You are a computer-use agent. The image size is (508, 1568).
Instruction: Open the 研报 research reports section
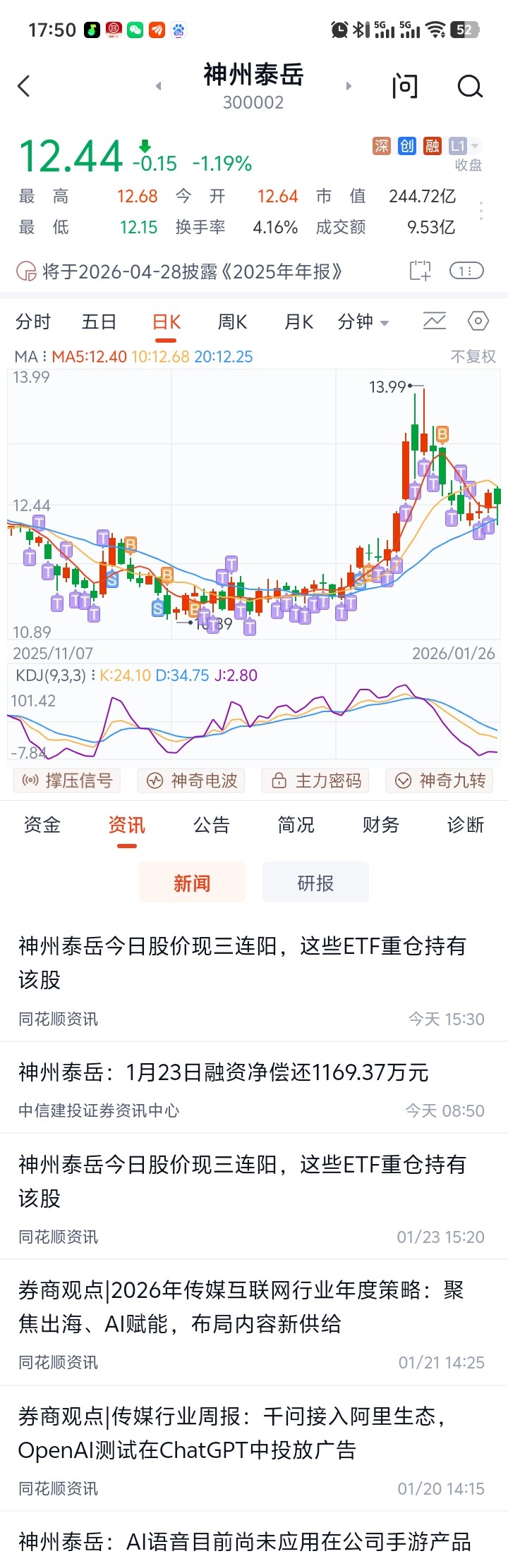[x=315, y=883]
